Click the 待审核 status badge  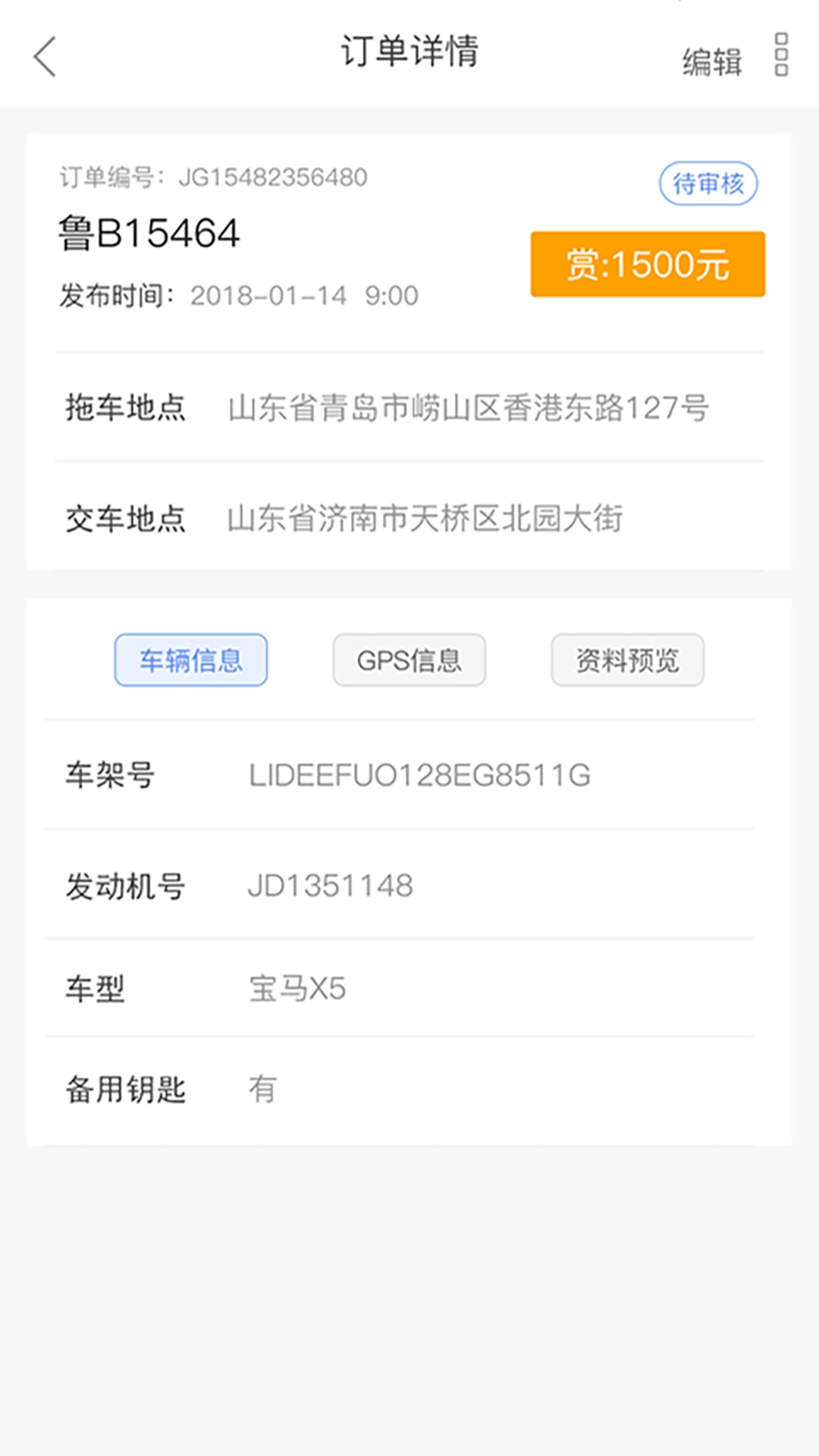point(708,182)
